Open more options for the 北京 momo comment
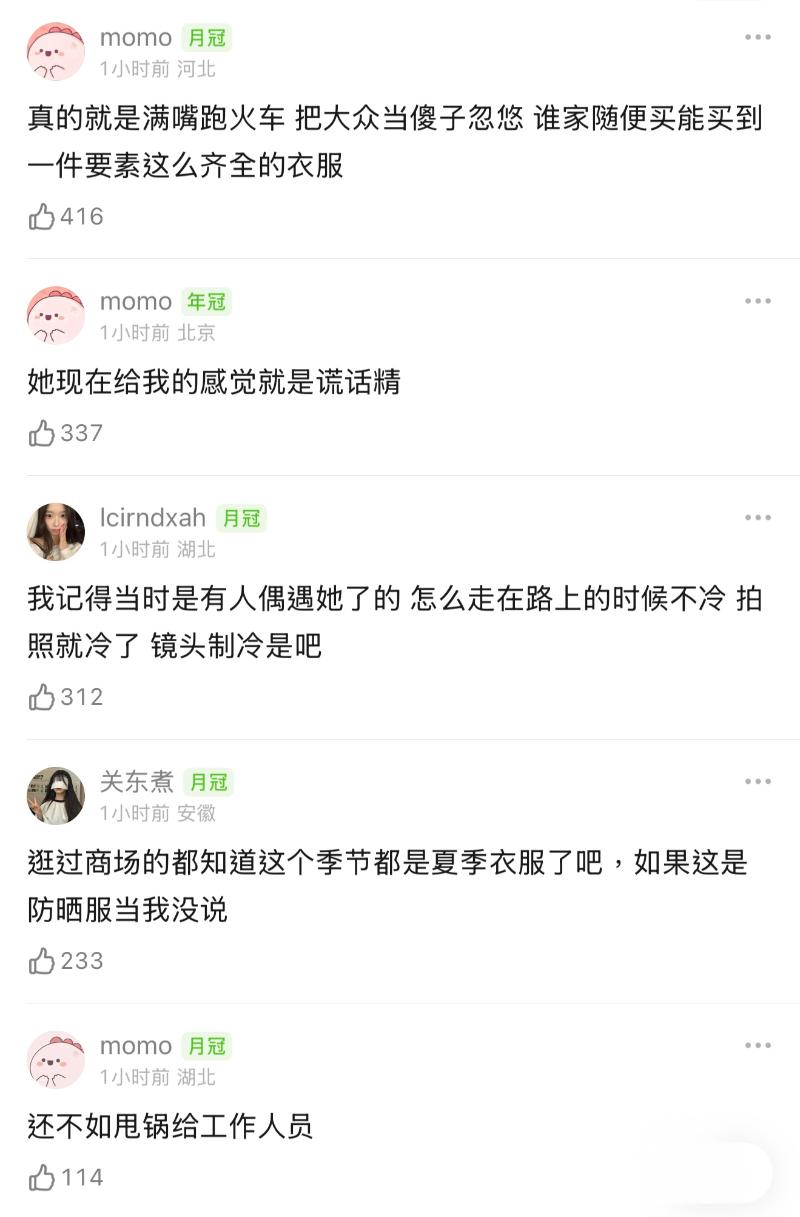Viewport: 800px width, 1217px height. (x=758, y=302)
